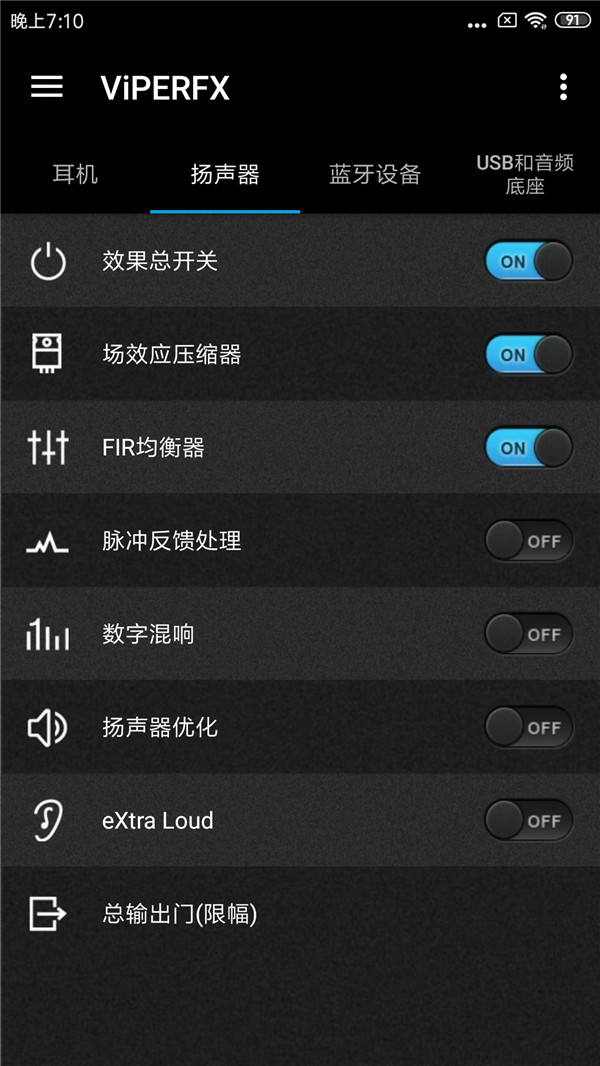Open 总输出门(限幅) settings

click(180, 914)
